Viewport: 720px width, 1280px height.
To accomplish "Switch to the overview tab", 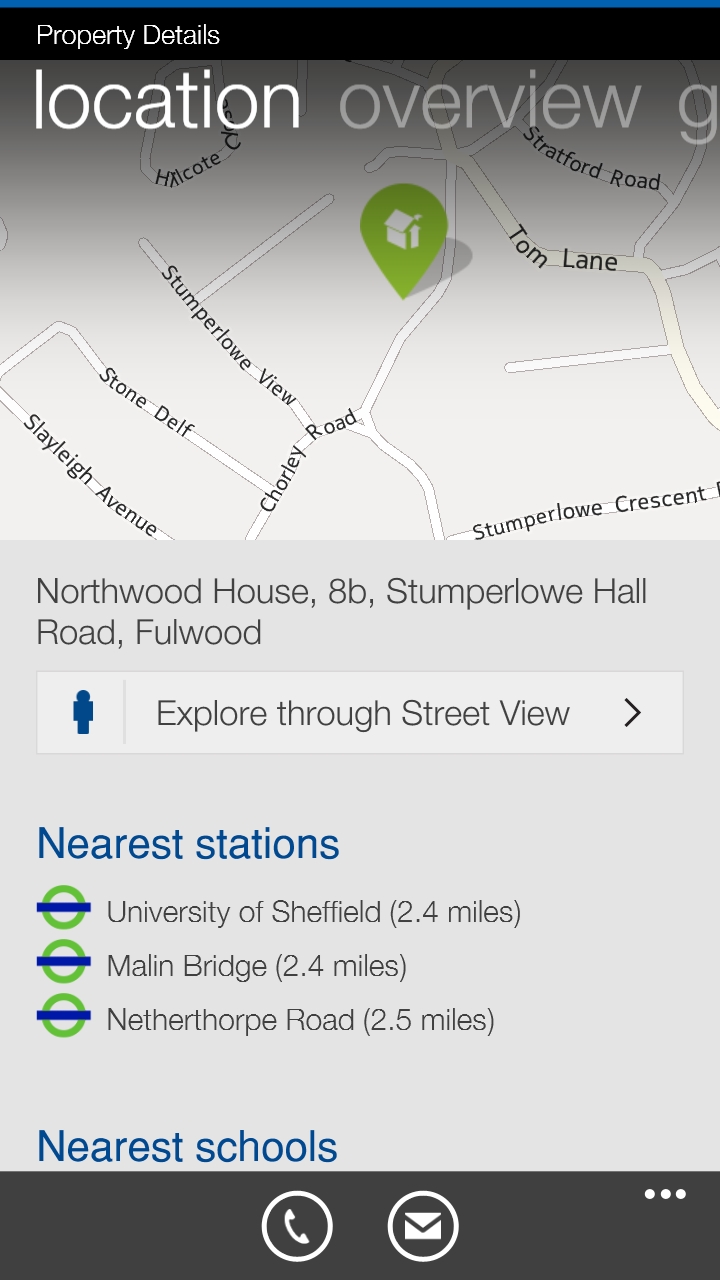I will (x=490, y=102).
